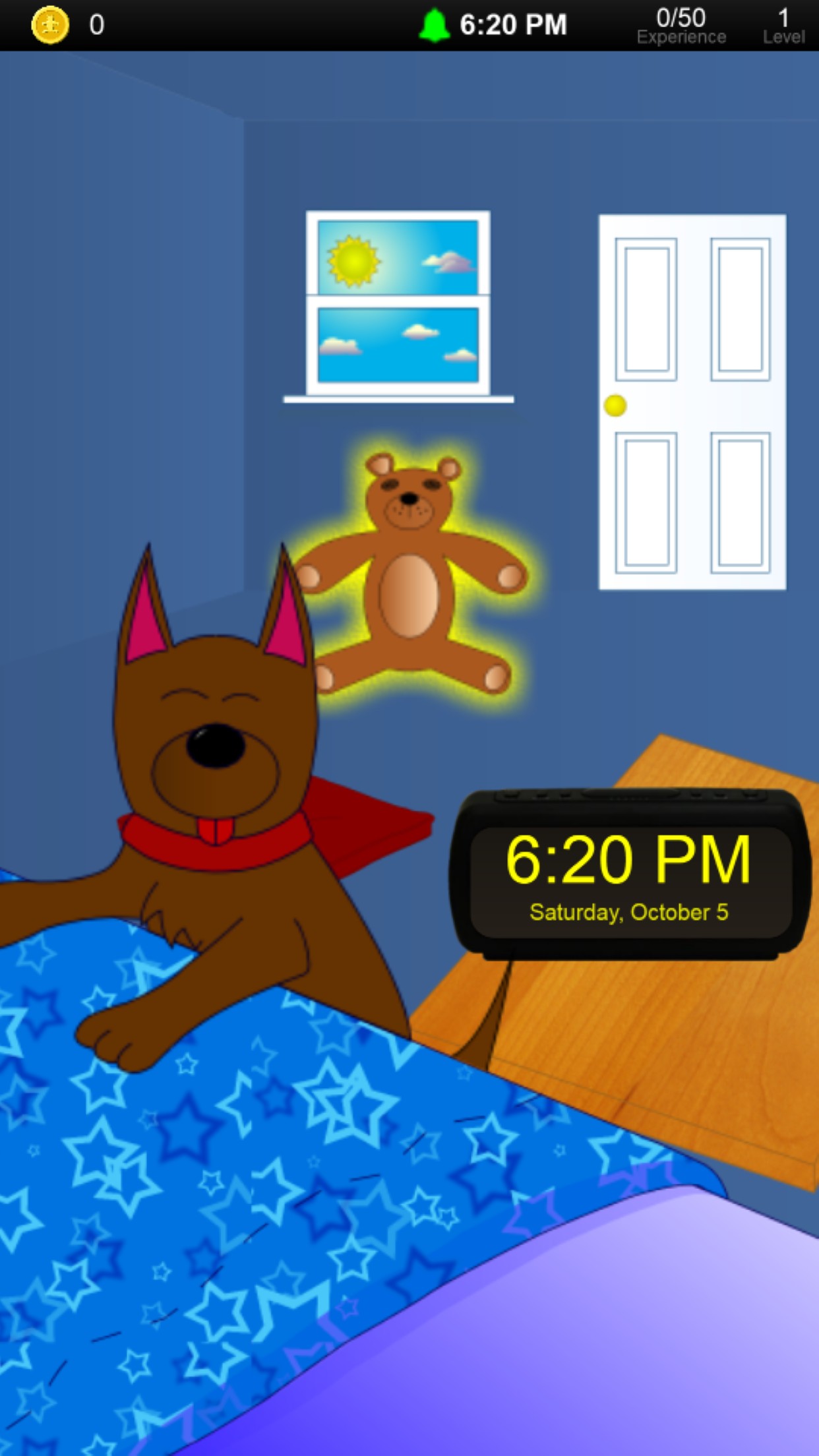This screenshot has width=819, height=1456.
Task: Go through the white bedroom door
Action: (692, 402)
